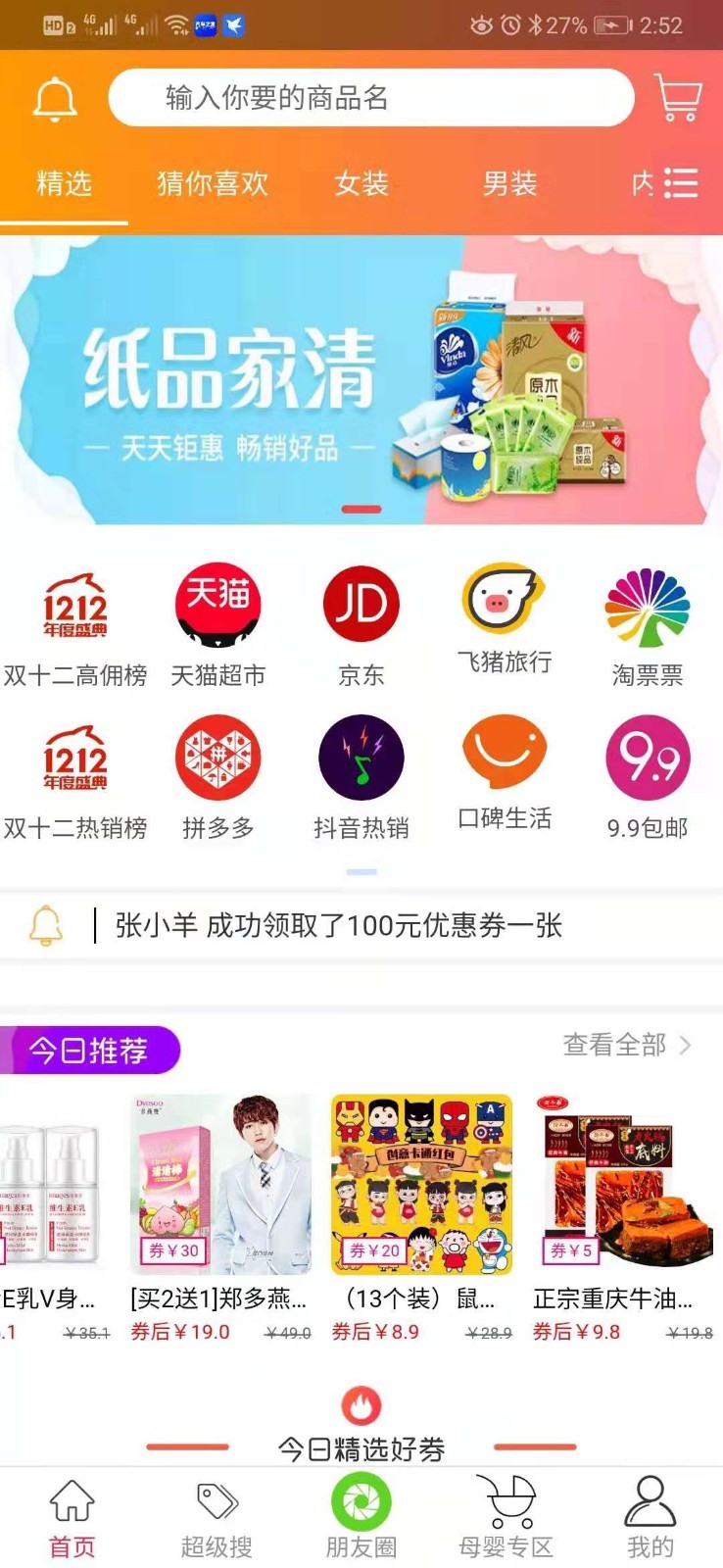This screenshot has height=1568, width=723.
Task: Select the 男装 category tab
Action: click(509, 183)
